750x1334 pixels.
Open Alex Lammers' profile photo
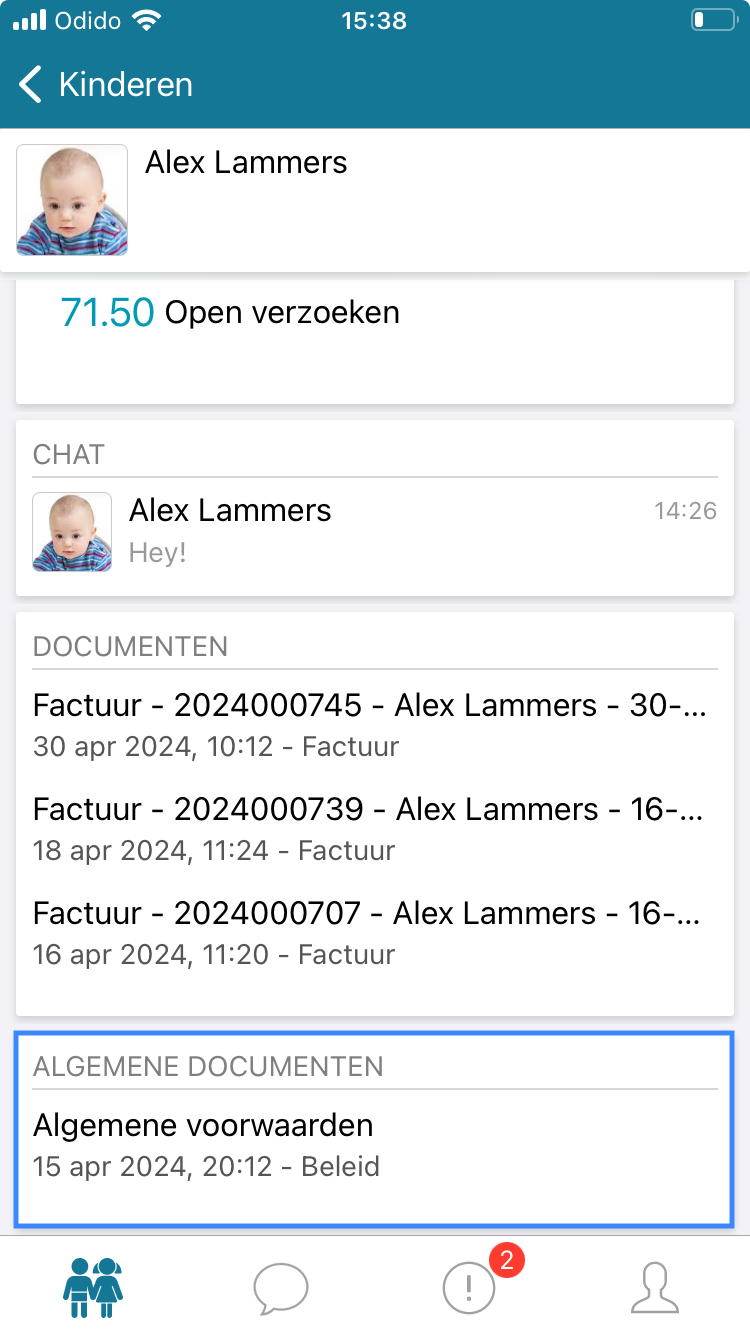click(x=72, y=200)
